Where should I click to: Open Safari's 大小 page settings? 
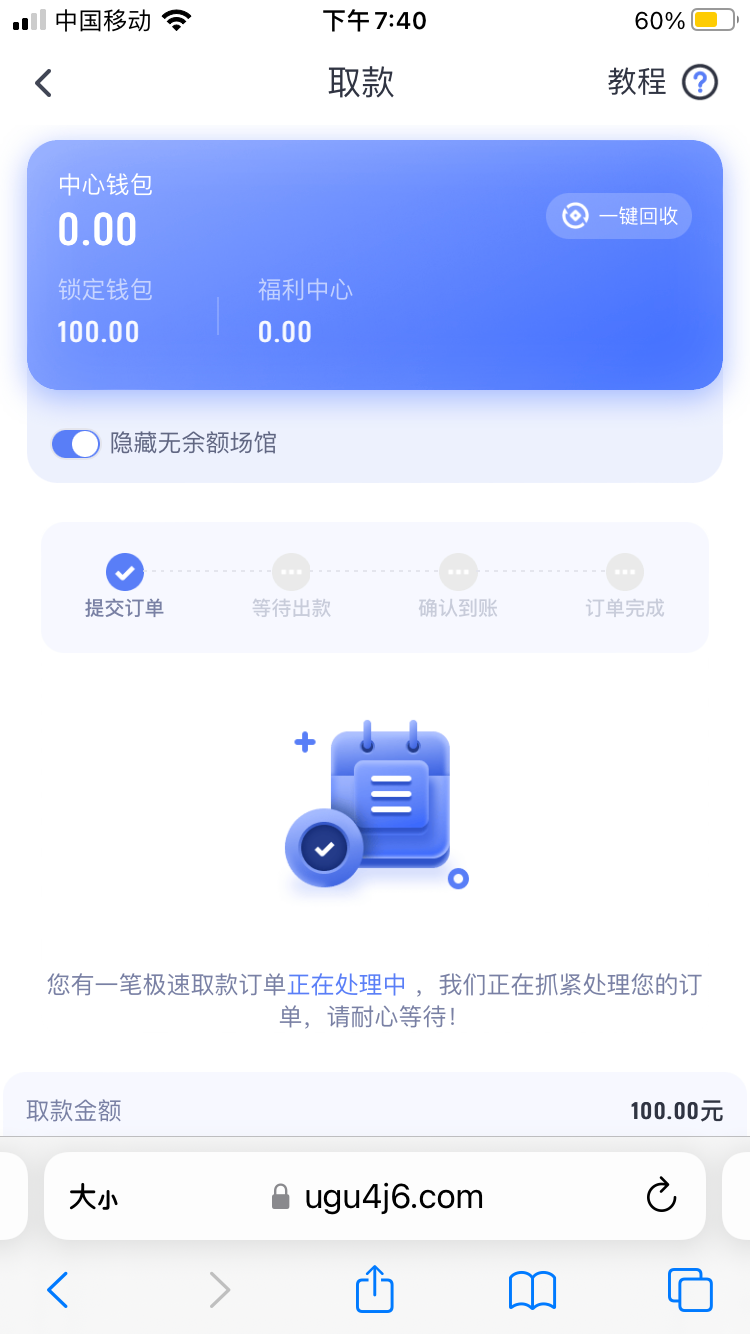click(93, 1197)
